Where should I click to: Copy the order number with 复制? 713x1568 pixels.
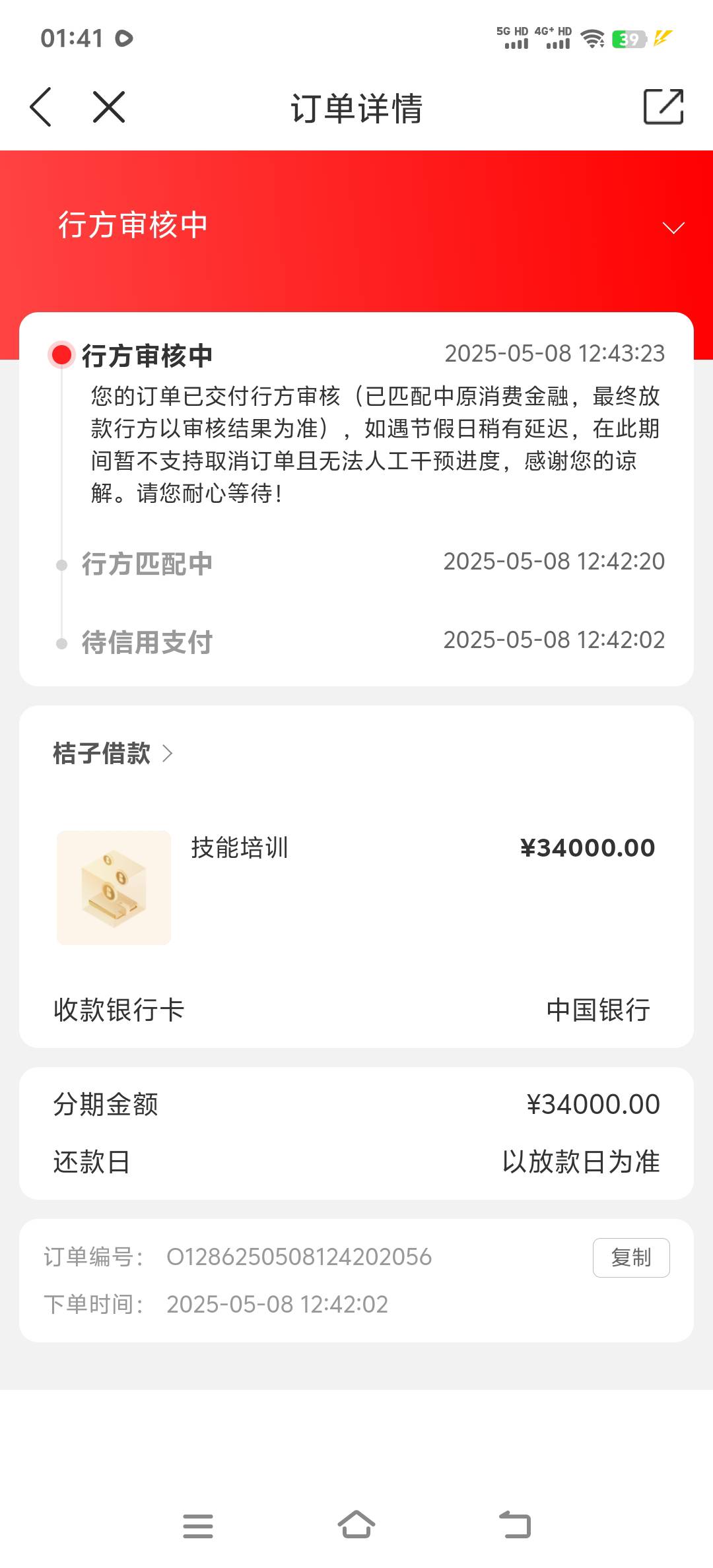click(x=630, y=1258)
